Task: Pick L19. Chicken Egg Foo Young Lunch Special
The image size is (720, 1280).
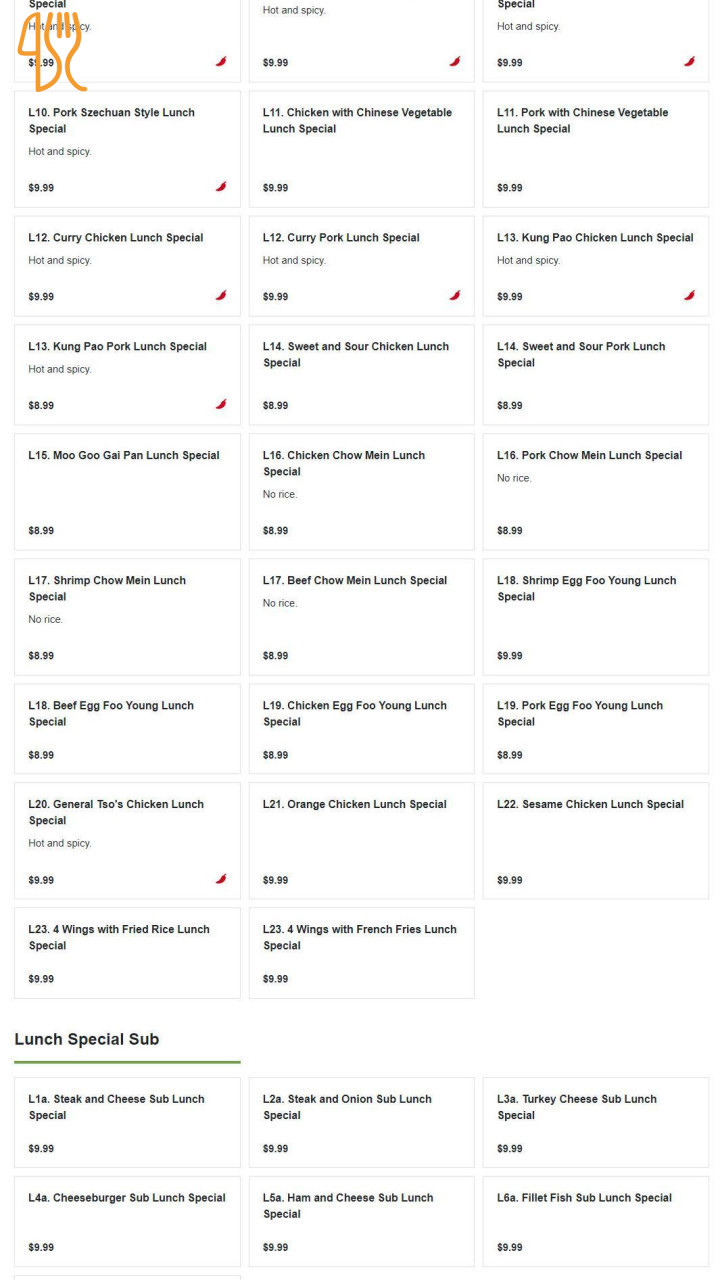Action: point(361,729)
